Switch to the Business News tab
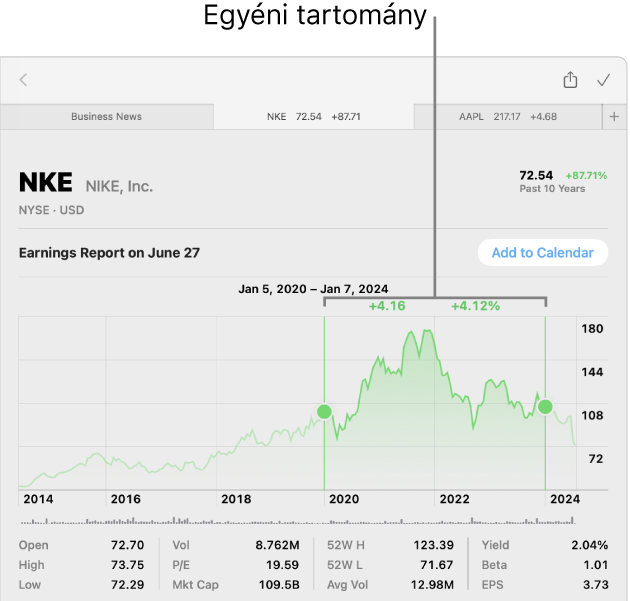The image size is (630, 601). coord(106,117)
